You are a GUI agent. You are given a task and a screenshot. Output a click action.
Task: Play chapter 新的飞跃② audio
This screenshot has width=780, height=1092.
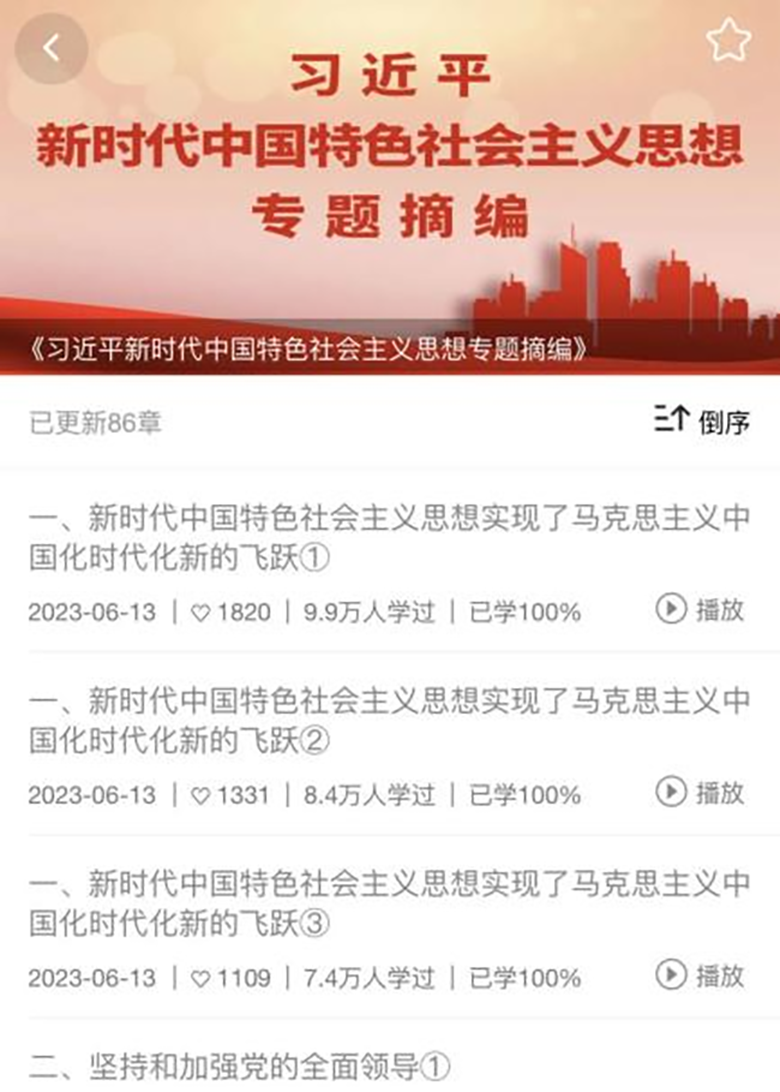[700, 793]
